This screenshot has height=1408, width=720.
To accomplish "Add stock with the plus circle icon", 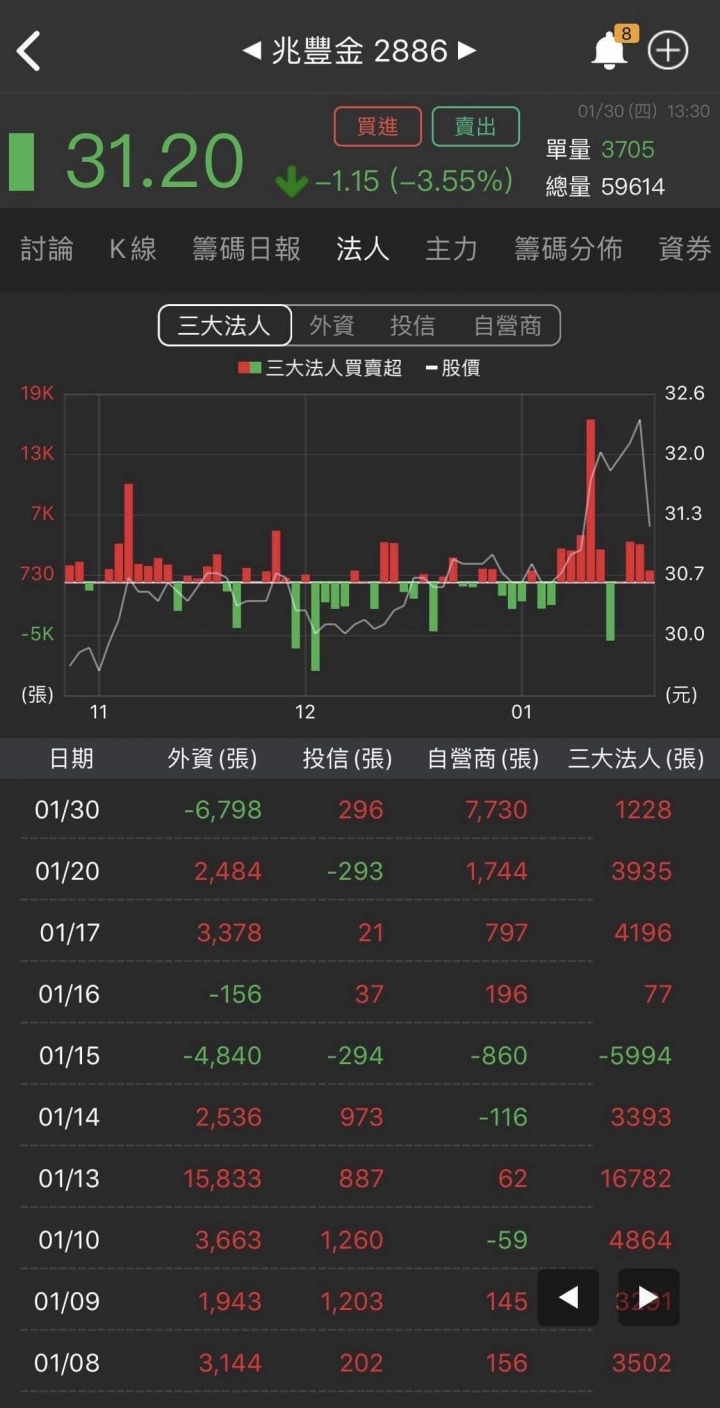I will click(668, 51).
